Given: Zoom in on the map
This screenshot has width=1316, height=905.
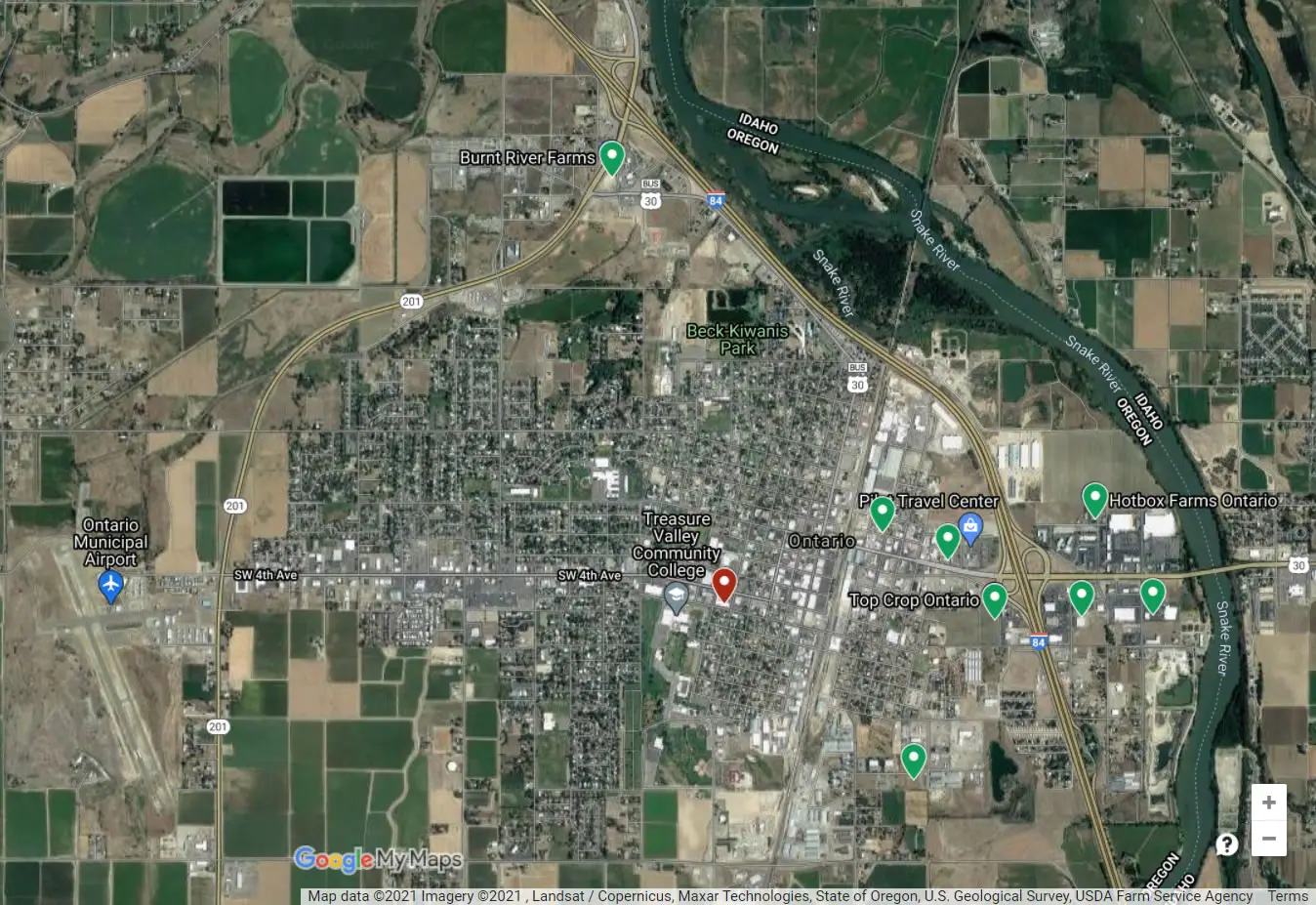Looking at the screenshot, I should click(x=1268, y=802).
